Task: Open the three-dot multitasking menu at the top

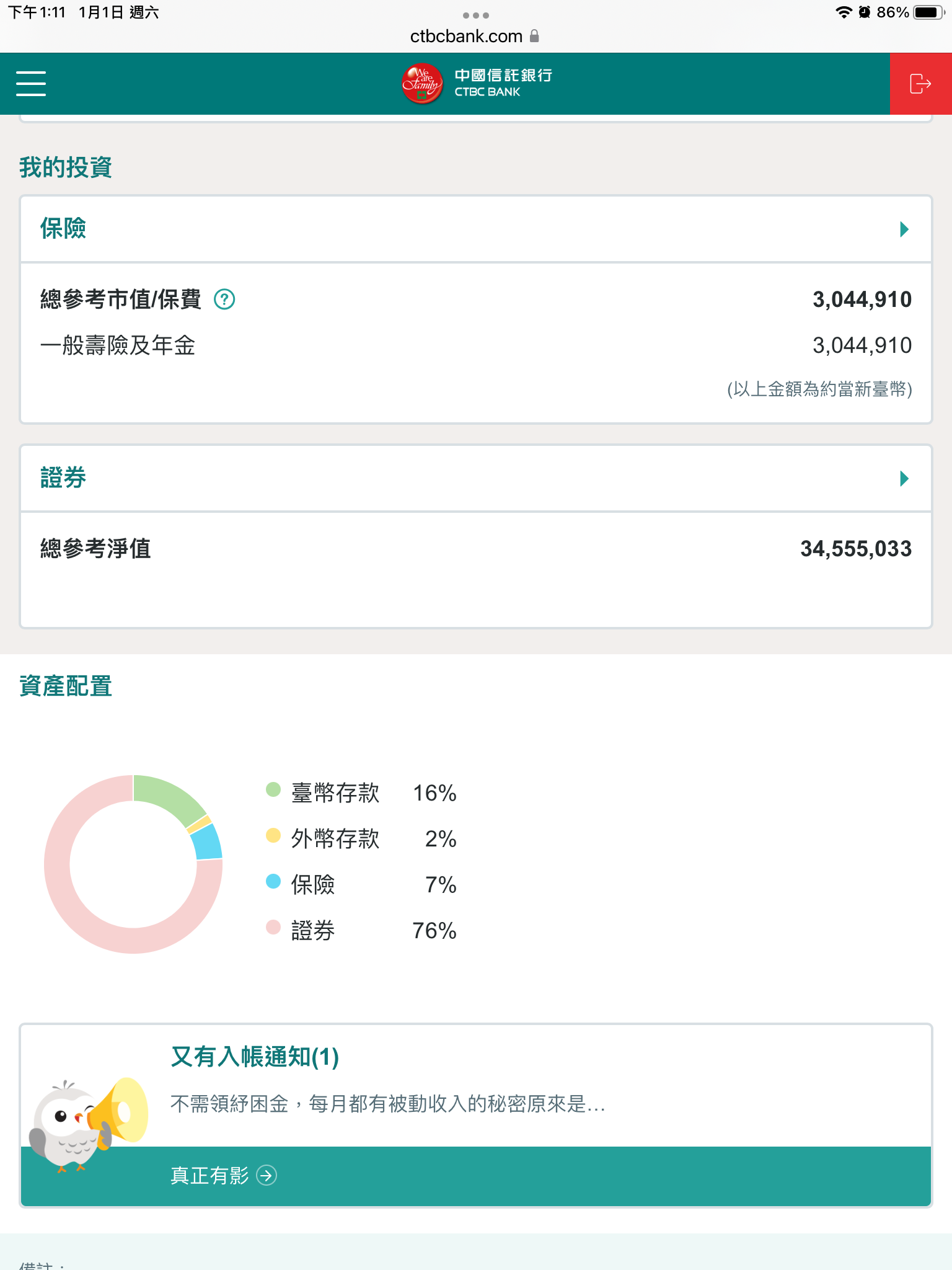Action: [x=475, y=15]
